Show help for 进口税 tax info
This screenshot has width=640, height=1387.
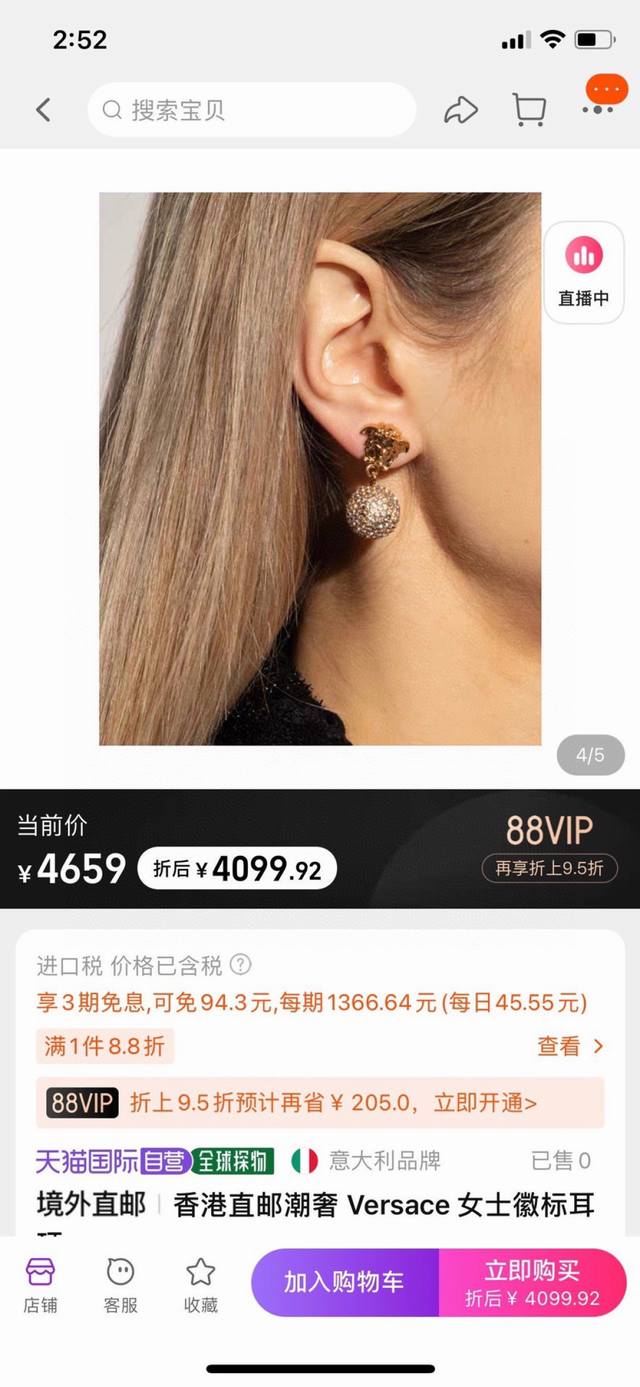[241, 965]
